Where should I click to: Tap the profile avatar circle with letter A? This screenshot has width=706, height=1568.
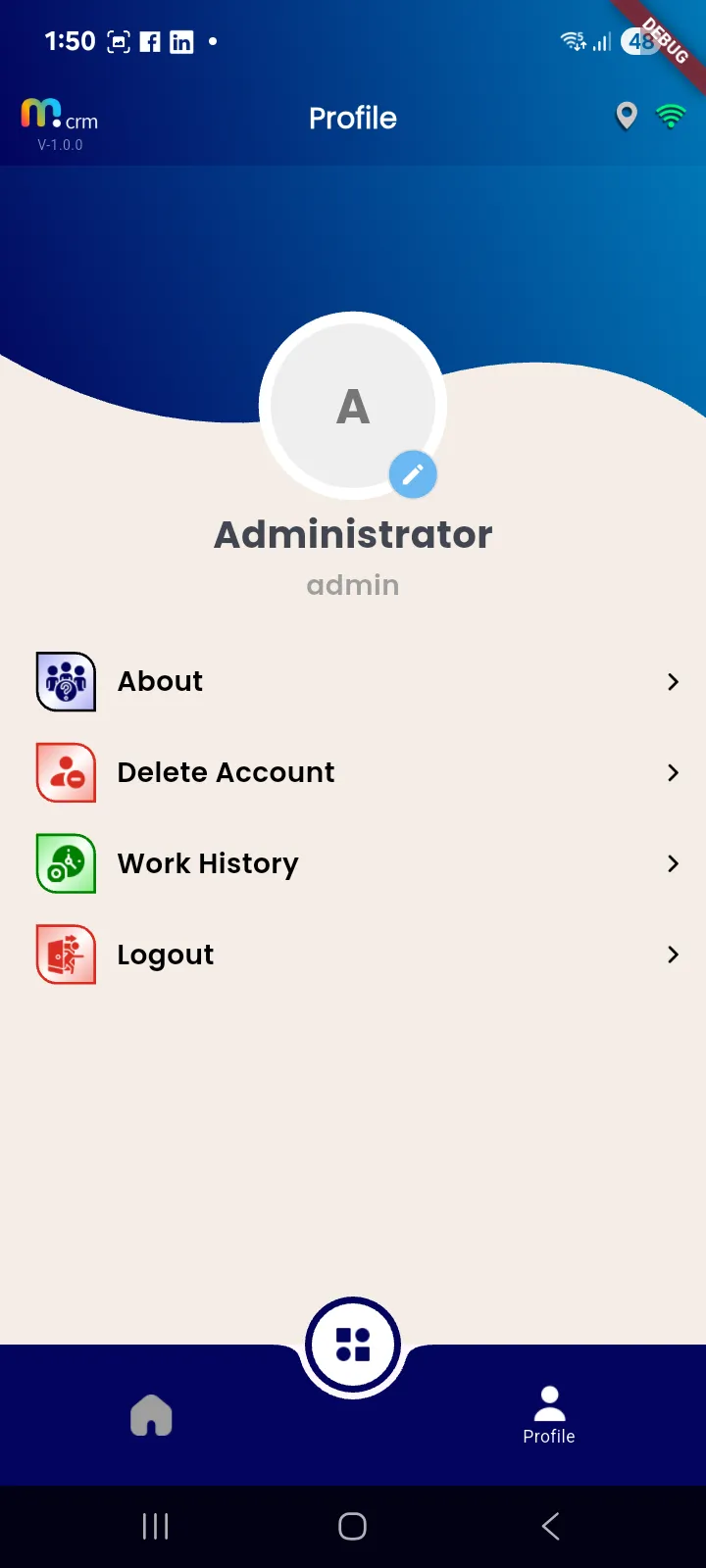[x=353, y=405]
